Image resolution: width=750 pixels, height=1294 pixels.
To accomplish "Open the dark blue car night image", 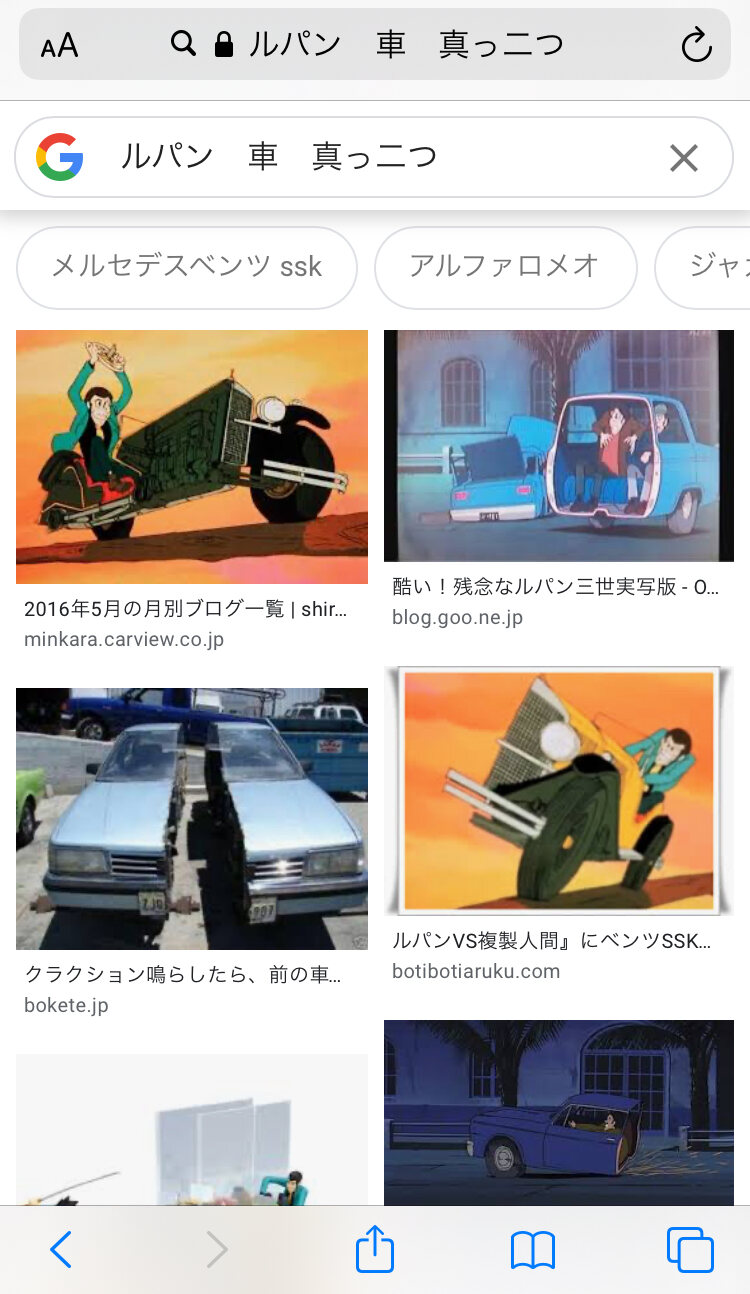I will click(558, 1112).
